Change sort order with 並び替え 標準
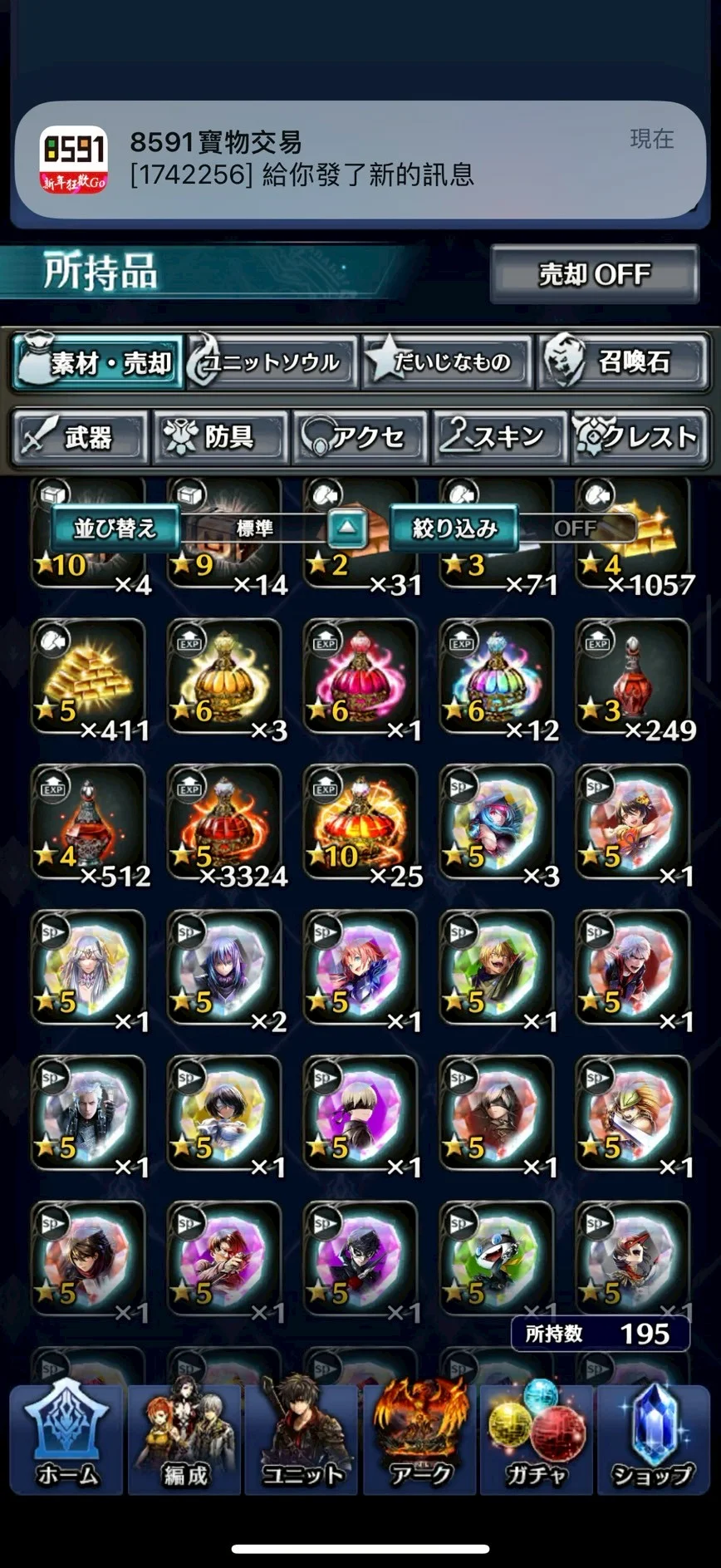The height and width of the screenshot is (1568, 721). click(x=208, y=528)
